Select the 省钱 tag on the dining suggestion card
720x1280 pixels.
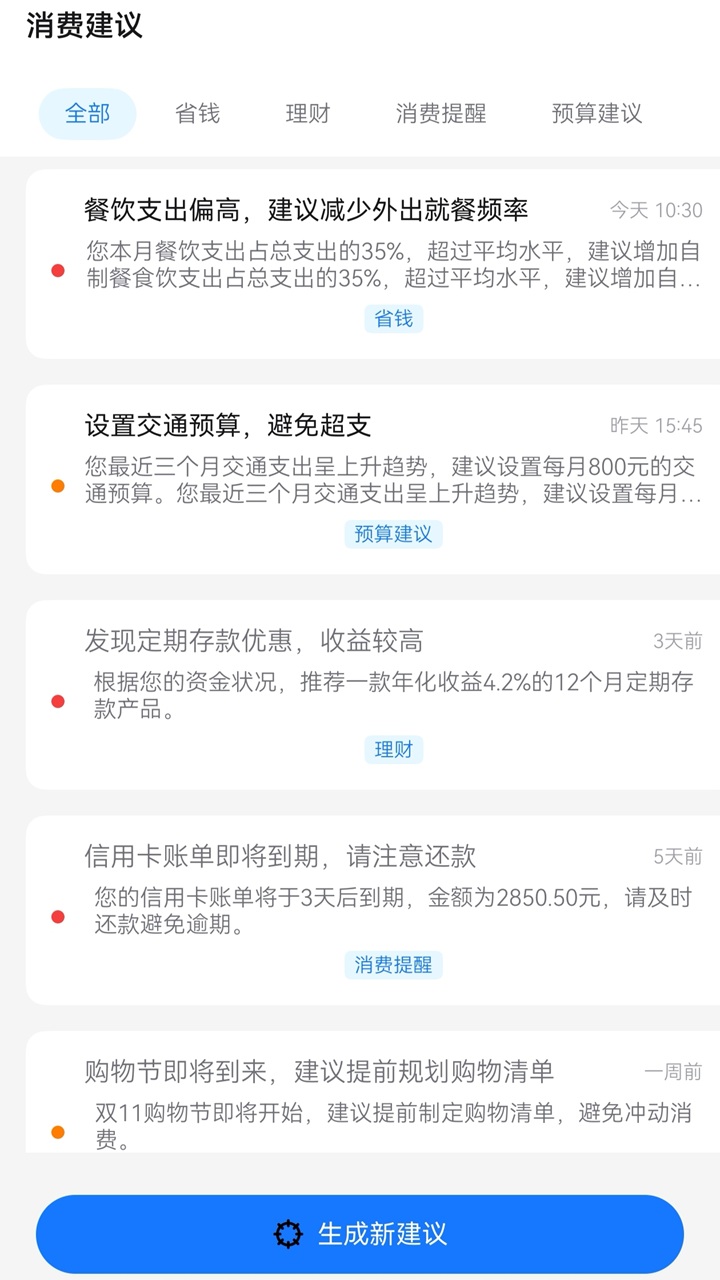click(x=394, y=318)
